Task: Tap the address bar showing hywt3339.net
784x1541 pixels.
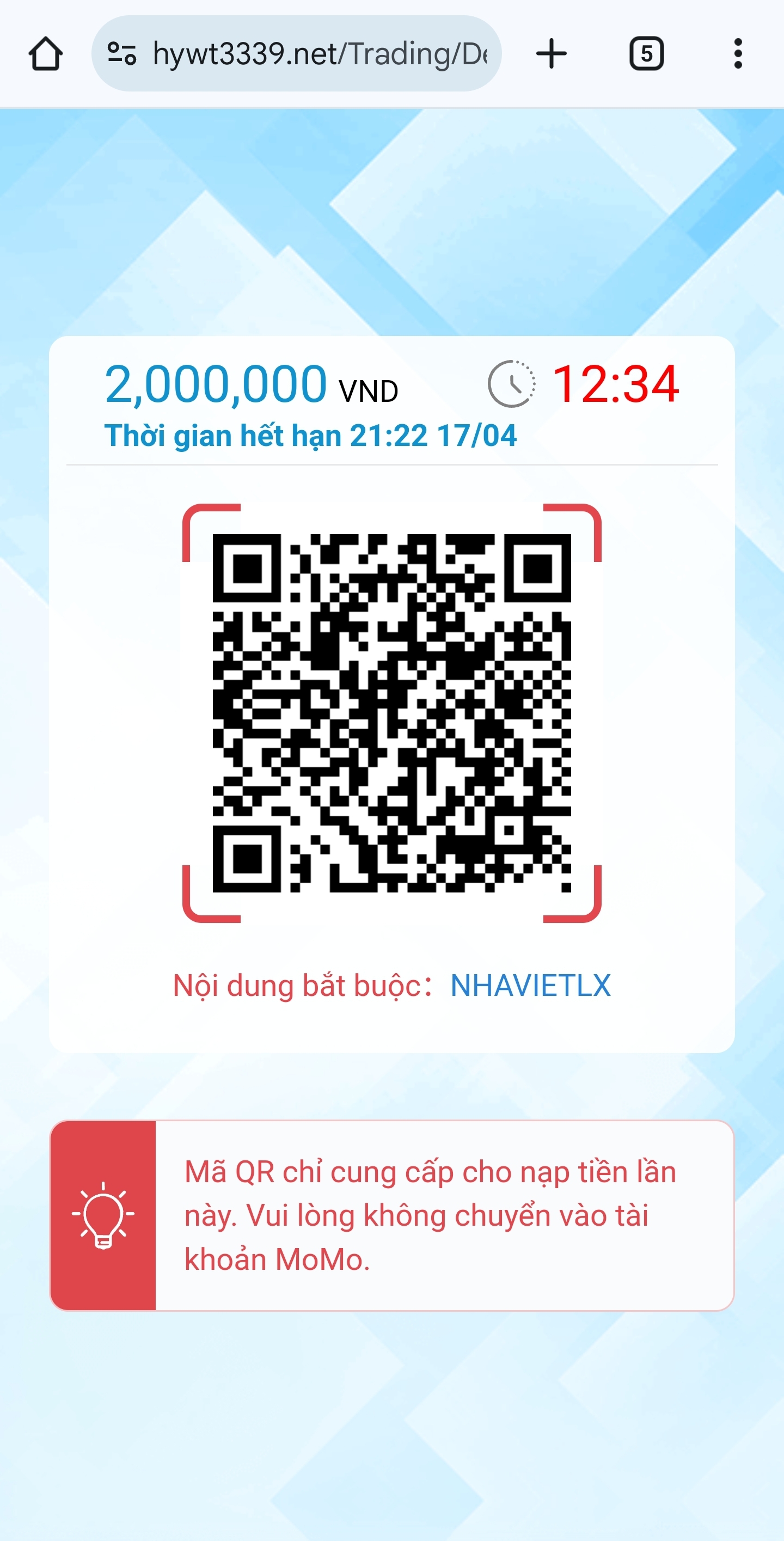Action: point(320,54)
